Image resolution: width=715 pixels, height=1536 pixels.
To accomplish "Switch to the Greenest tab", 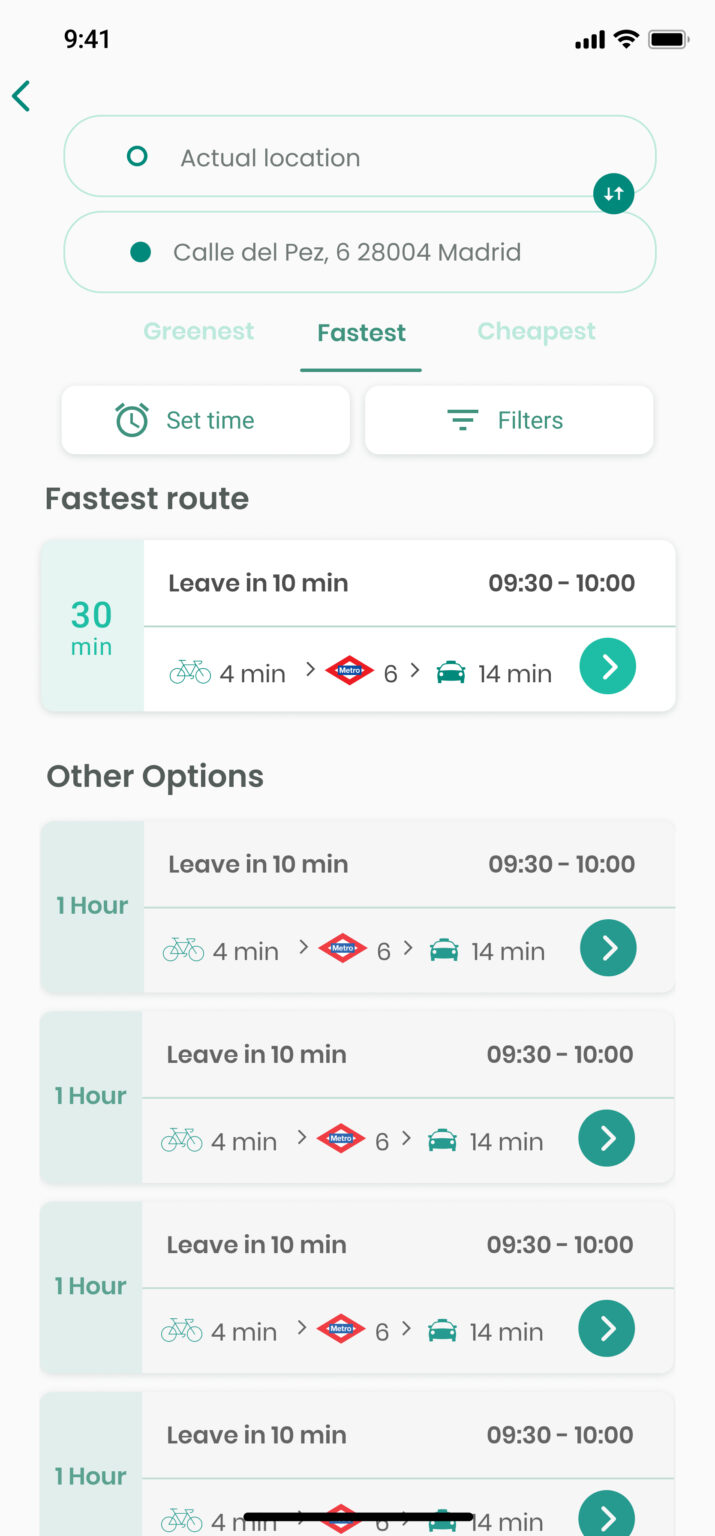I will (198, 332).
